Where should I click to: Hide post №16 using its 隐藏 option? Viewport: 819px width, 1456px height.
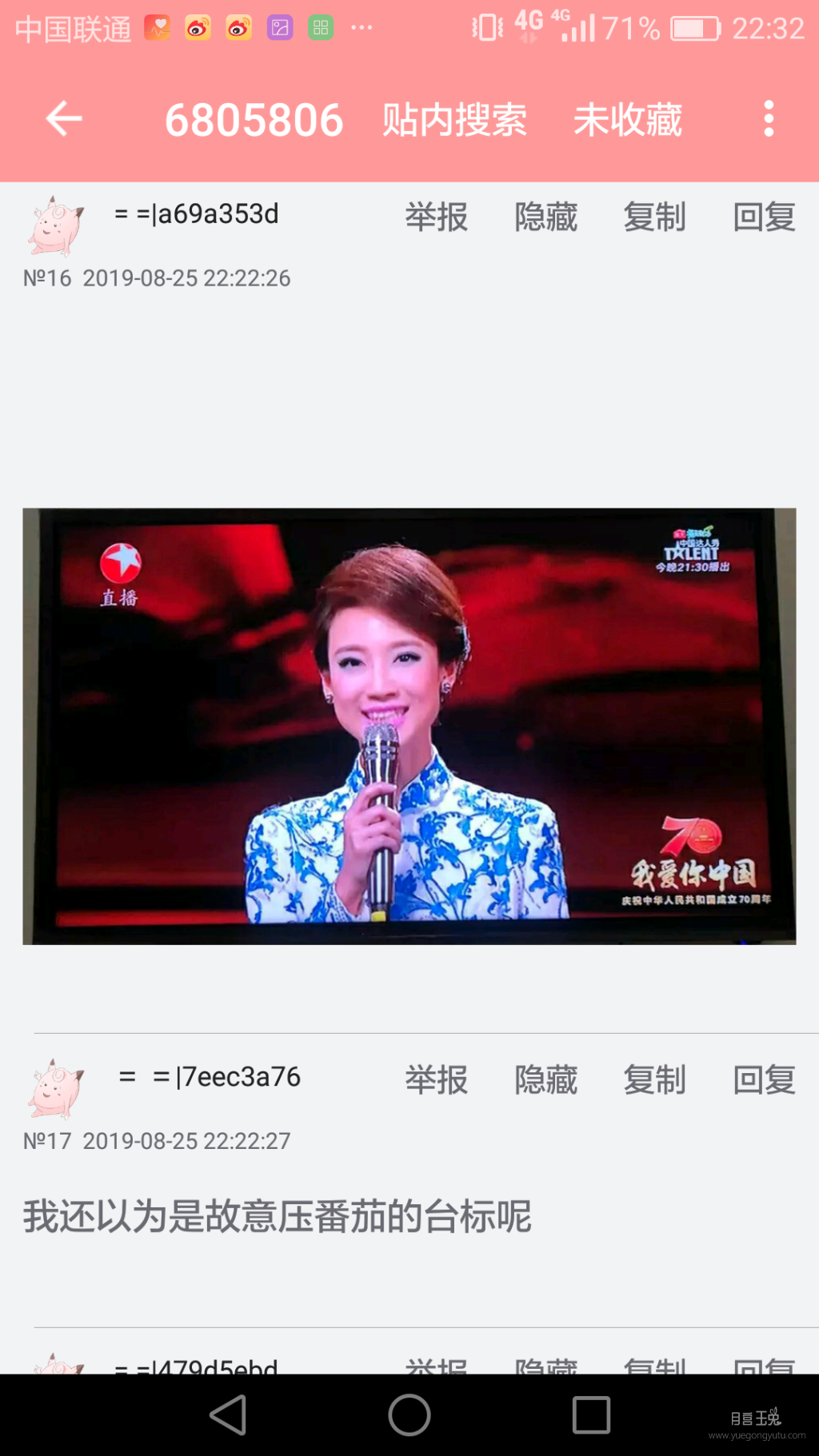[545, 217]
